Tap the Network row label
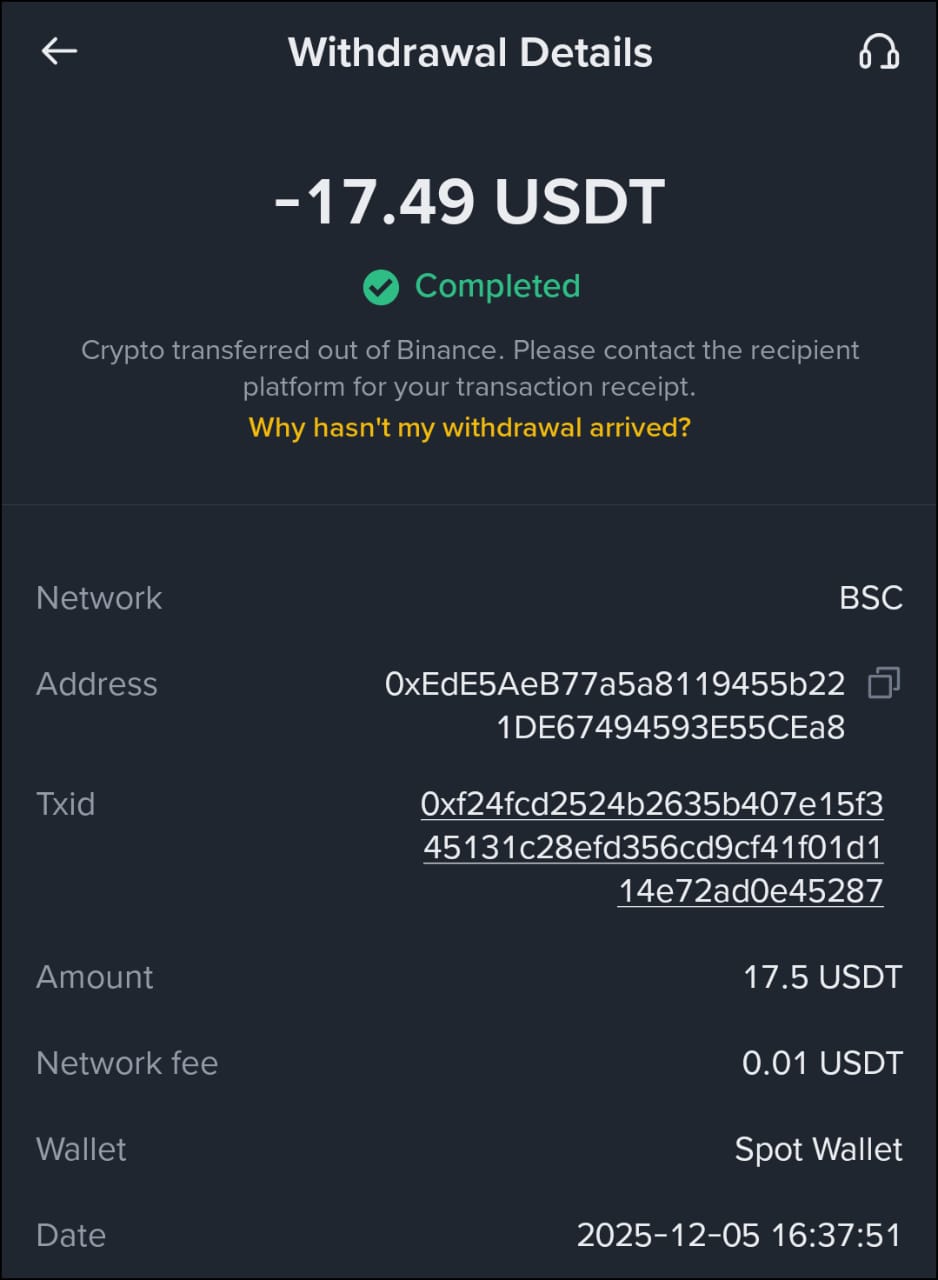Image resolution: width=938 pixels, height=1280 pixels. click(x=99, y=597)
